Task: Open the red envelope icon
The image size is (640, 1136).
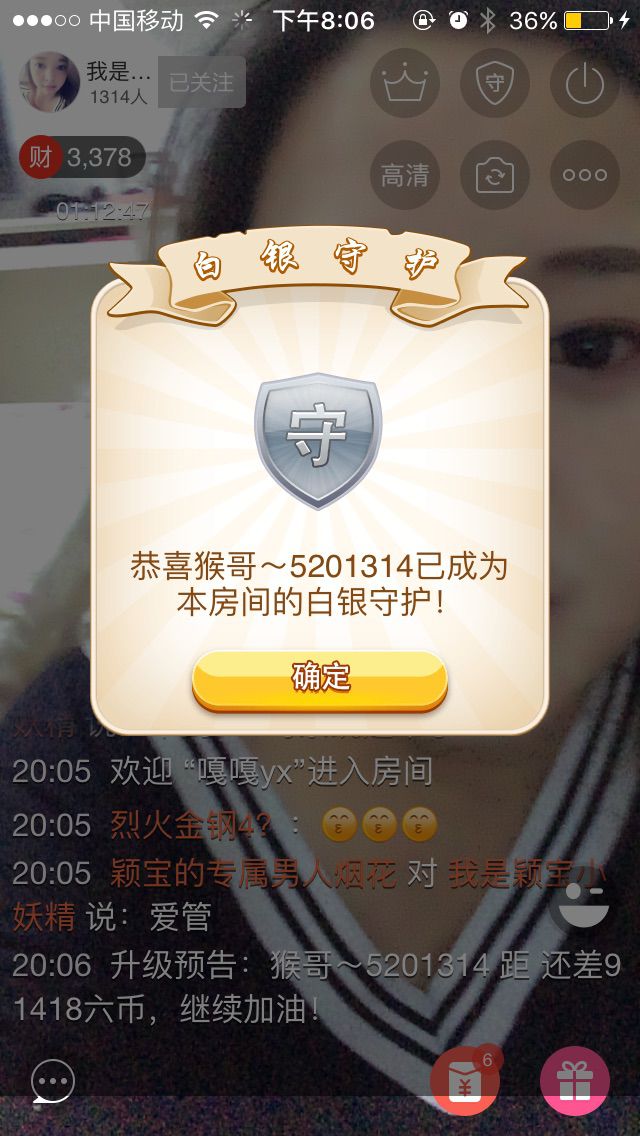Action: click(x=464, y=1081)
